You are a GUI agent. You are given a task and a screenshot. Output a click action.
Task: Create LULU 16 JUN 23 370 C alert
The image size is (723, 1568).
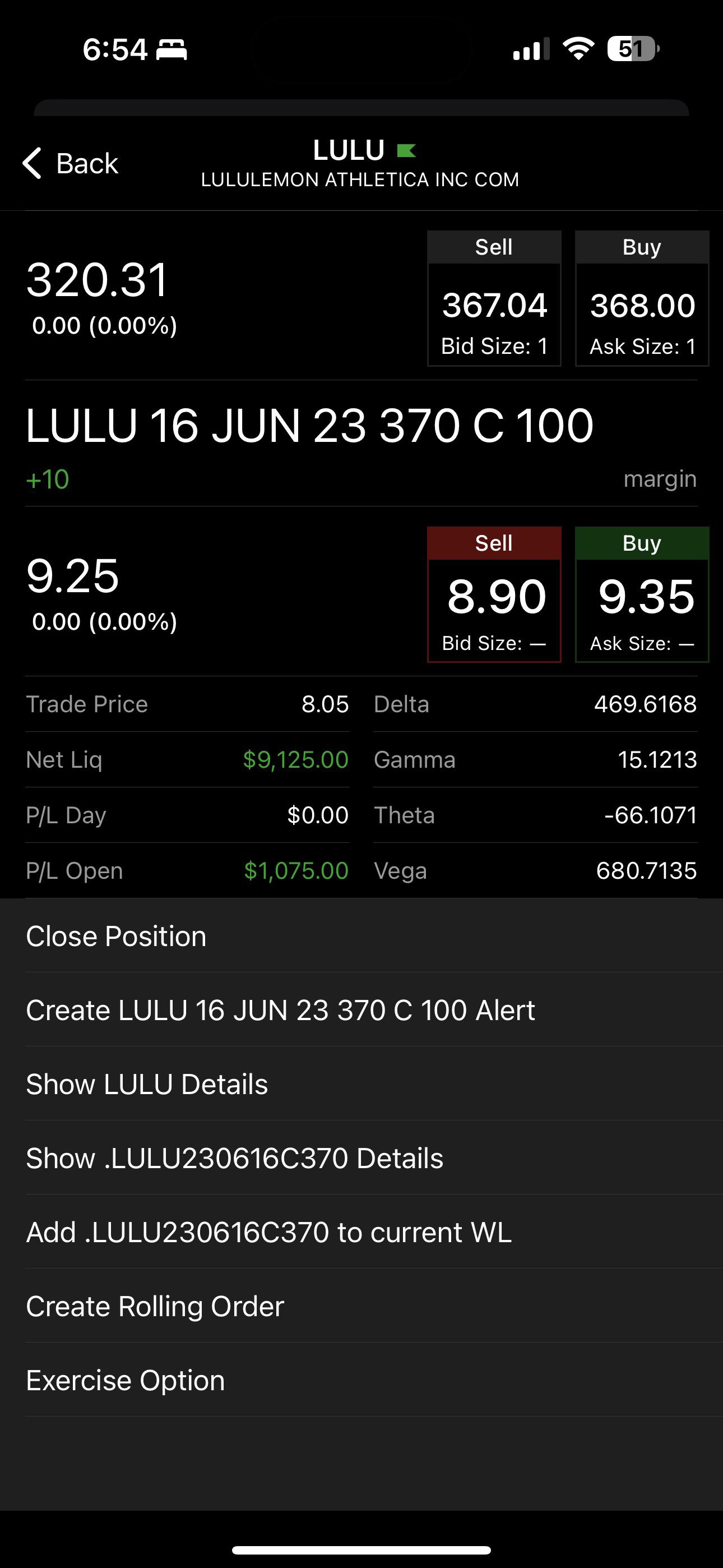pos(280,1011)
